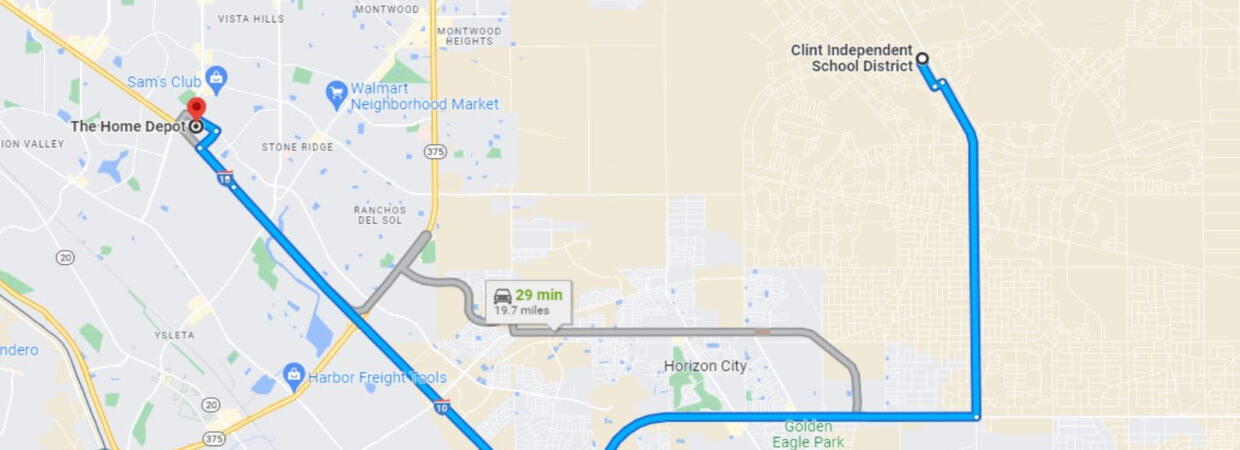Viewport: 1240px width, 450px height.
Task: Tap the Clint Independent School District start point
Action: 922,59
